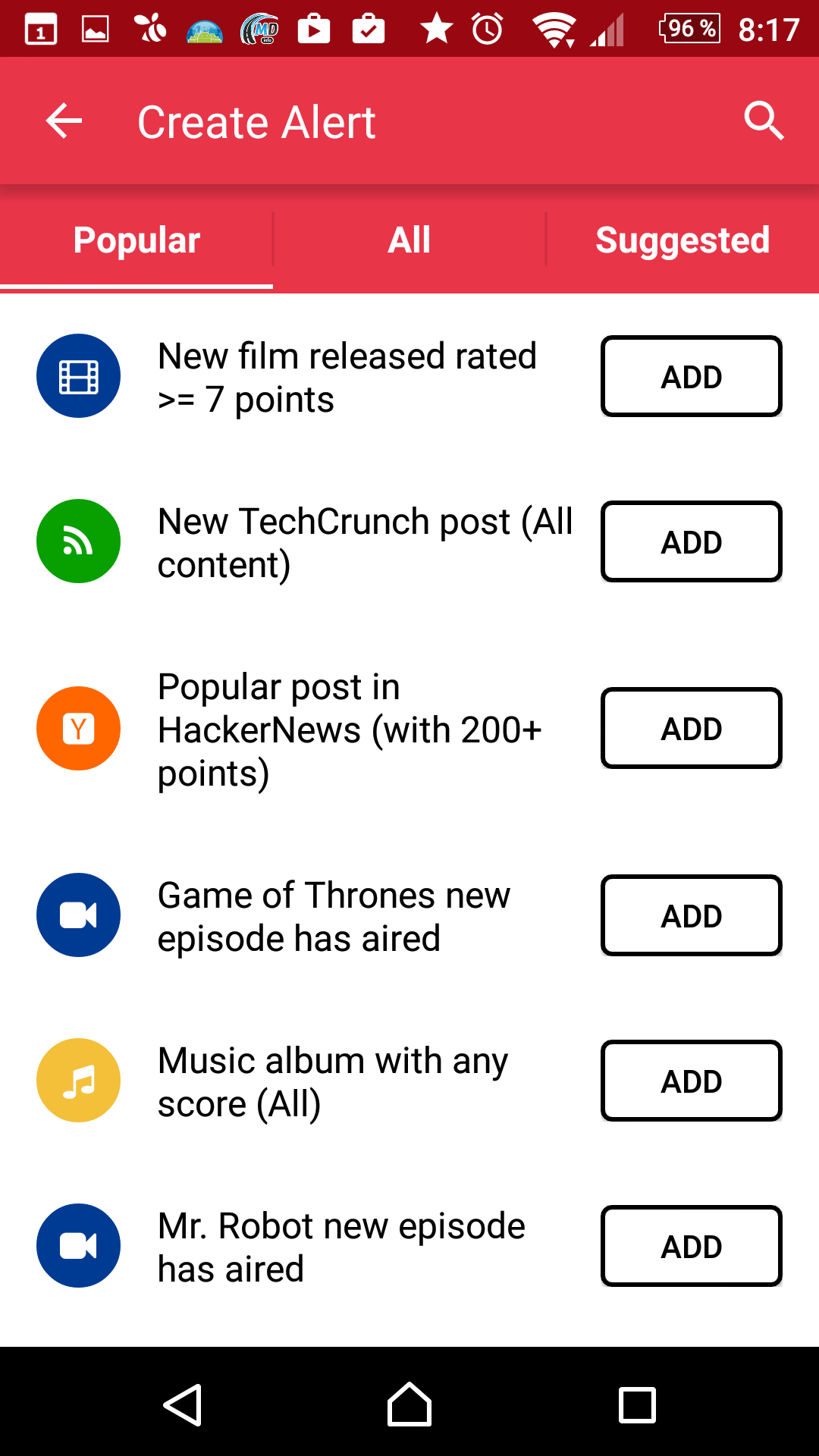
Task: Tap the system home button
Action: [x=409, y=1404]
